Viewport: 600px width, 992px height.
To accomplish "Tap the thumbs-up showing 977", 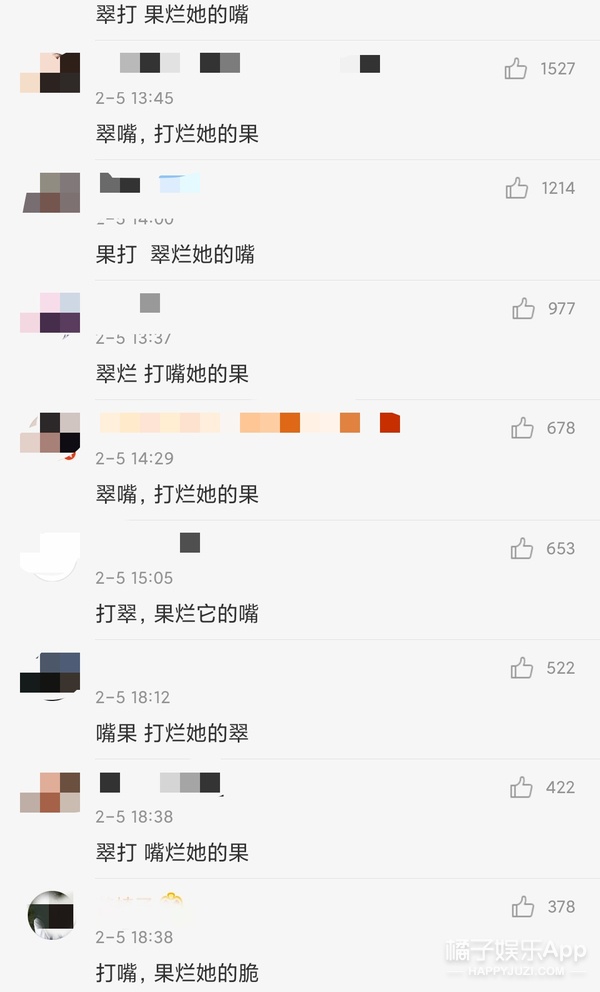I will [522, 308].
